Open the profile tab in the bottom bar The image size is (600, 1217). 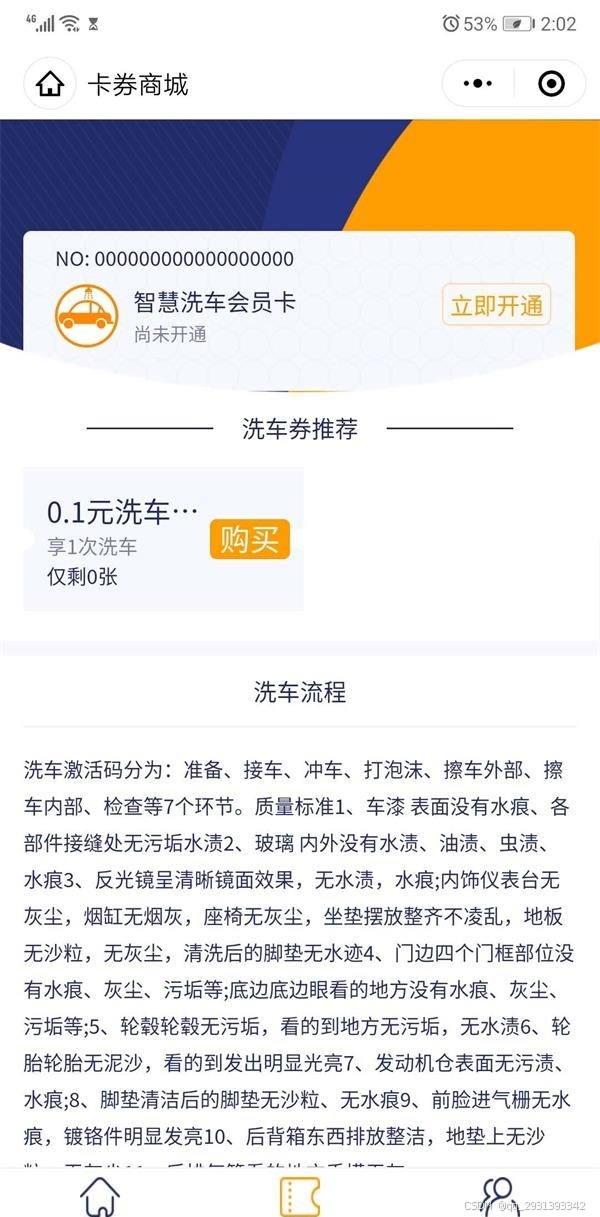coord(497,1195)
